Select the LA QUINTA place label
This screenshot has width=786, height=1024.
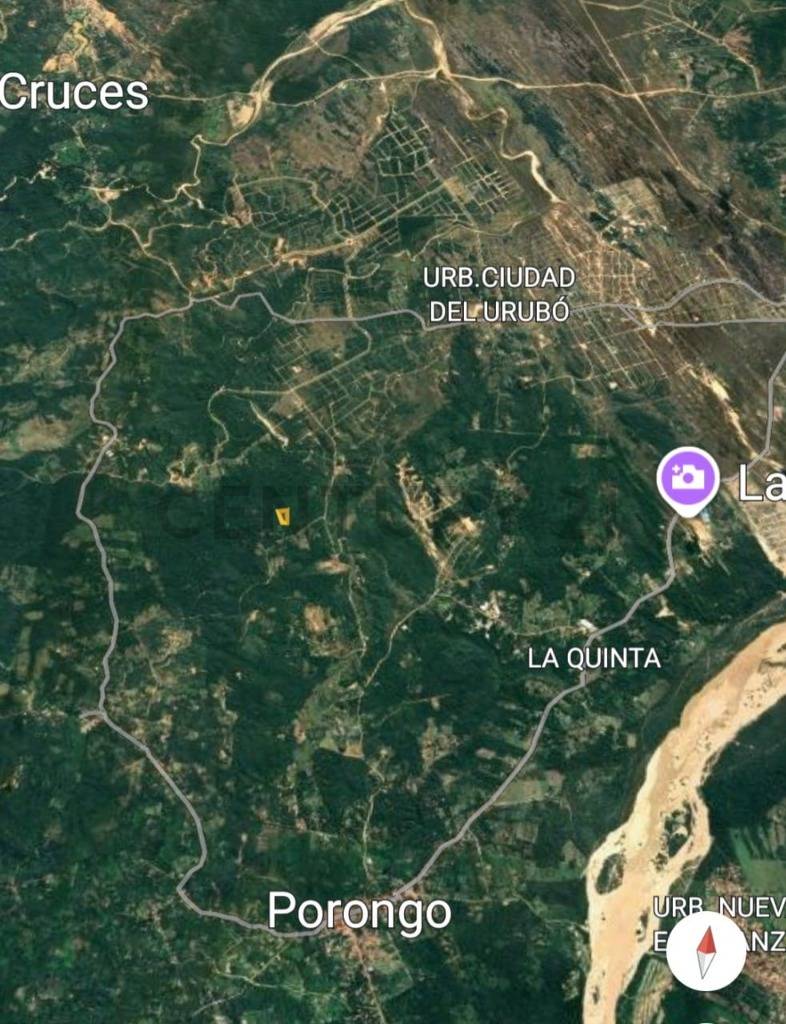point(594,658)
